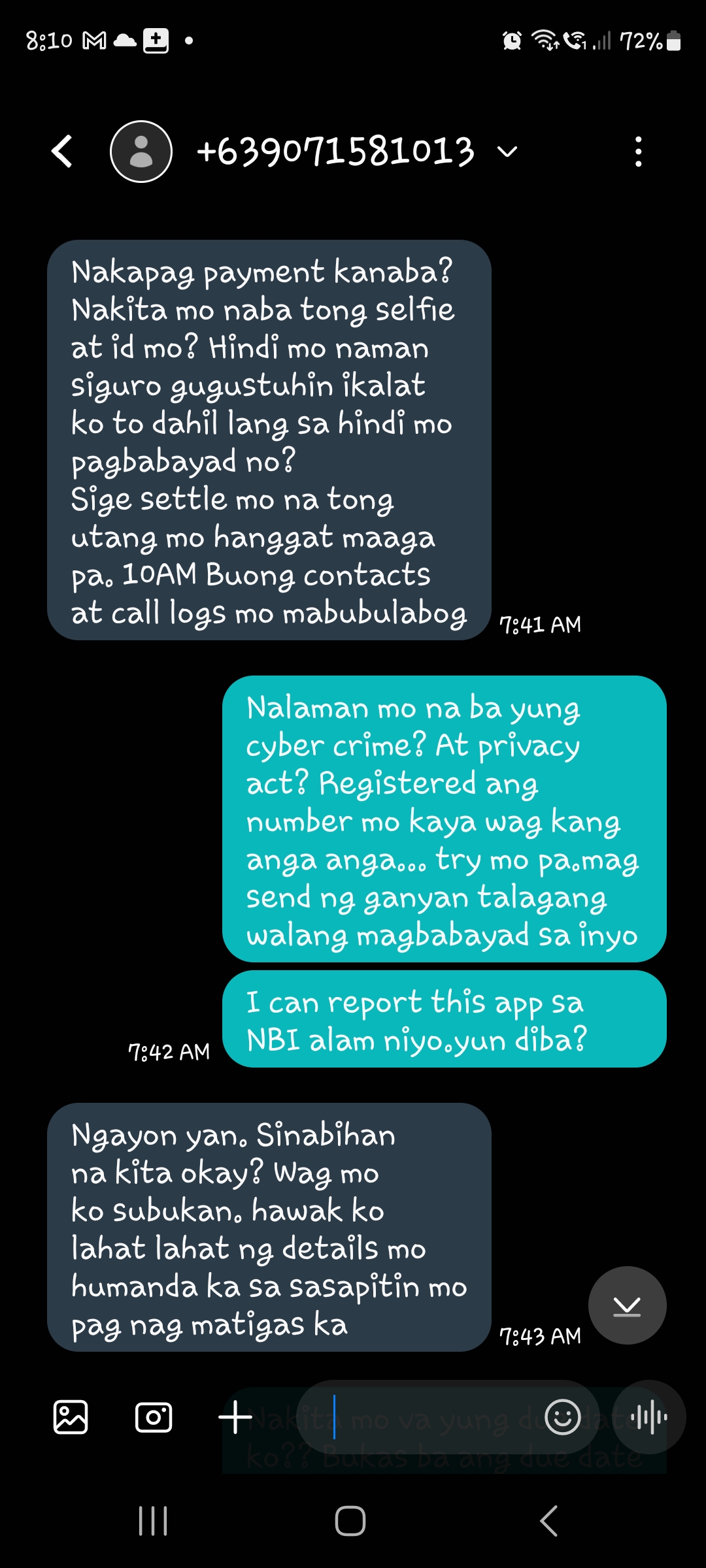Jump to the latest message with down arrow
Viewport: 706px width, 1568px height.
(x=627, y=1305)
